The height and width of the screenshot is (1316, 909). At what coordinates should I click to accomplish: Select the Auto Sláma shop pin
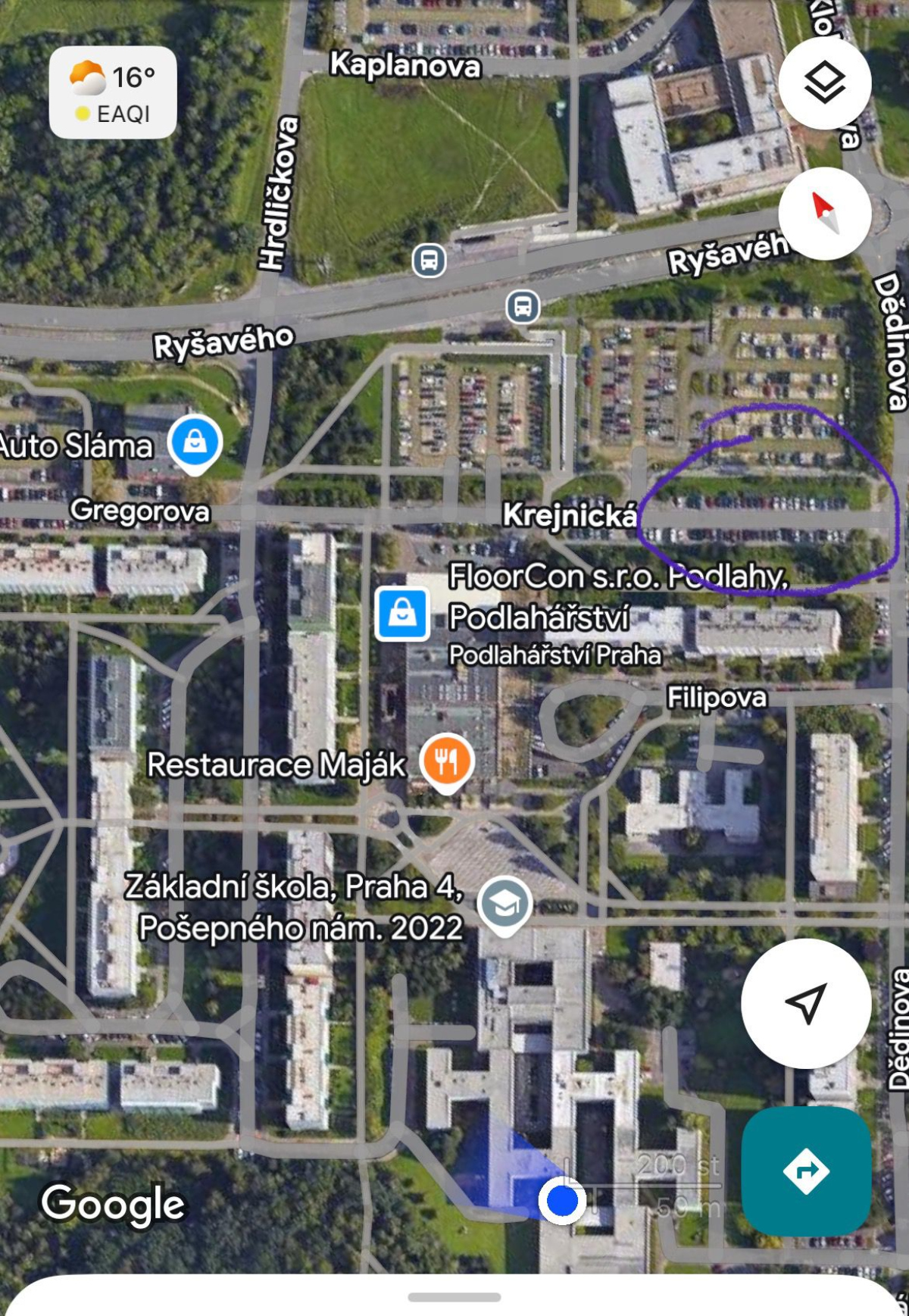click(195, 442)
